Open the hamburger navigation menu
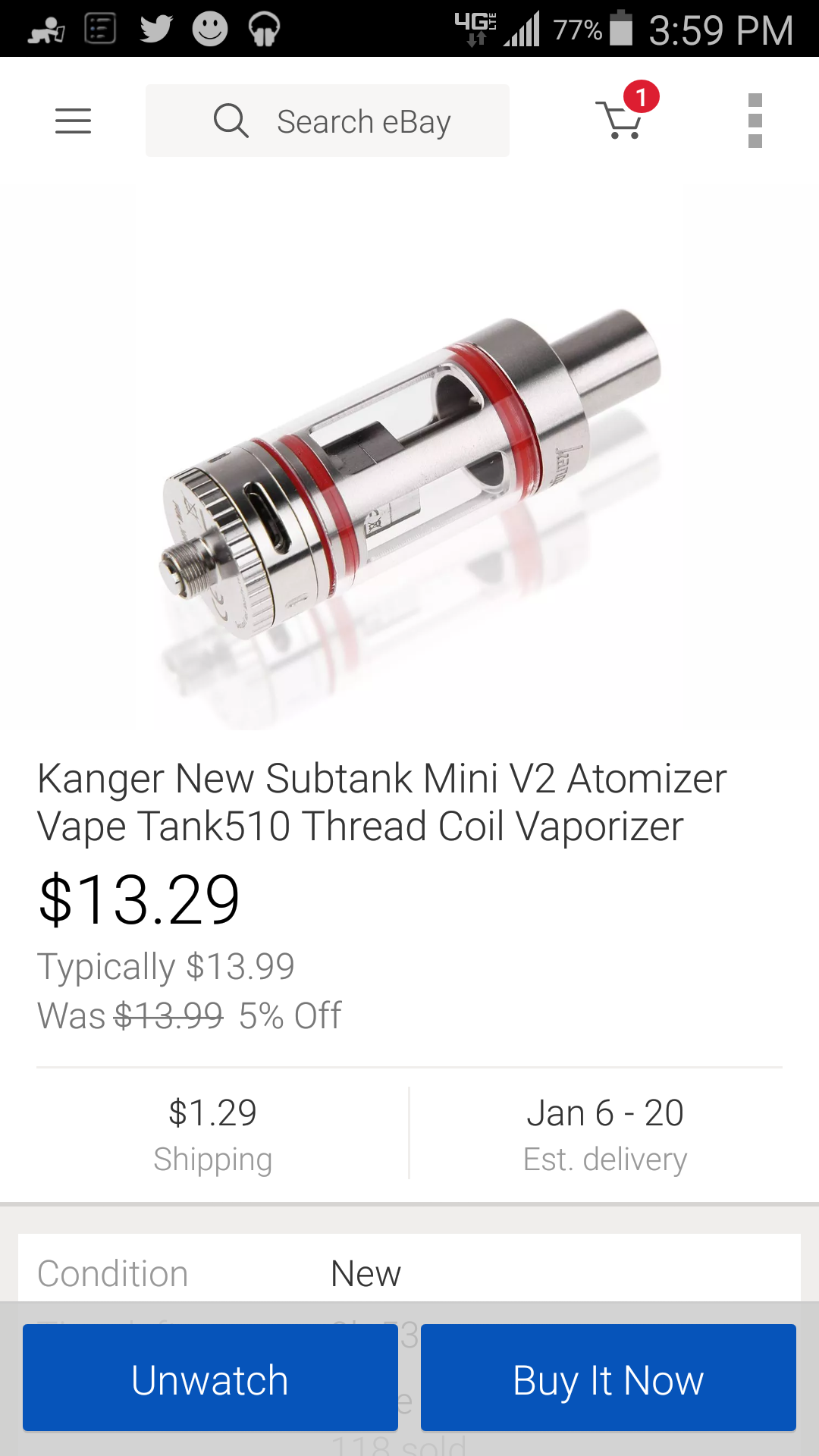The height and width of the screenshot is (1456, 819). pyautogui.click(x=73, y=121)
